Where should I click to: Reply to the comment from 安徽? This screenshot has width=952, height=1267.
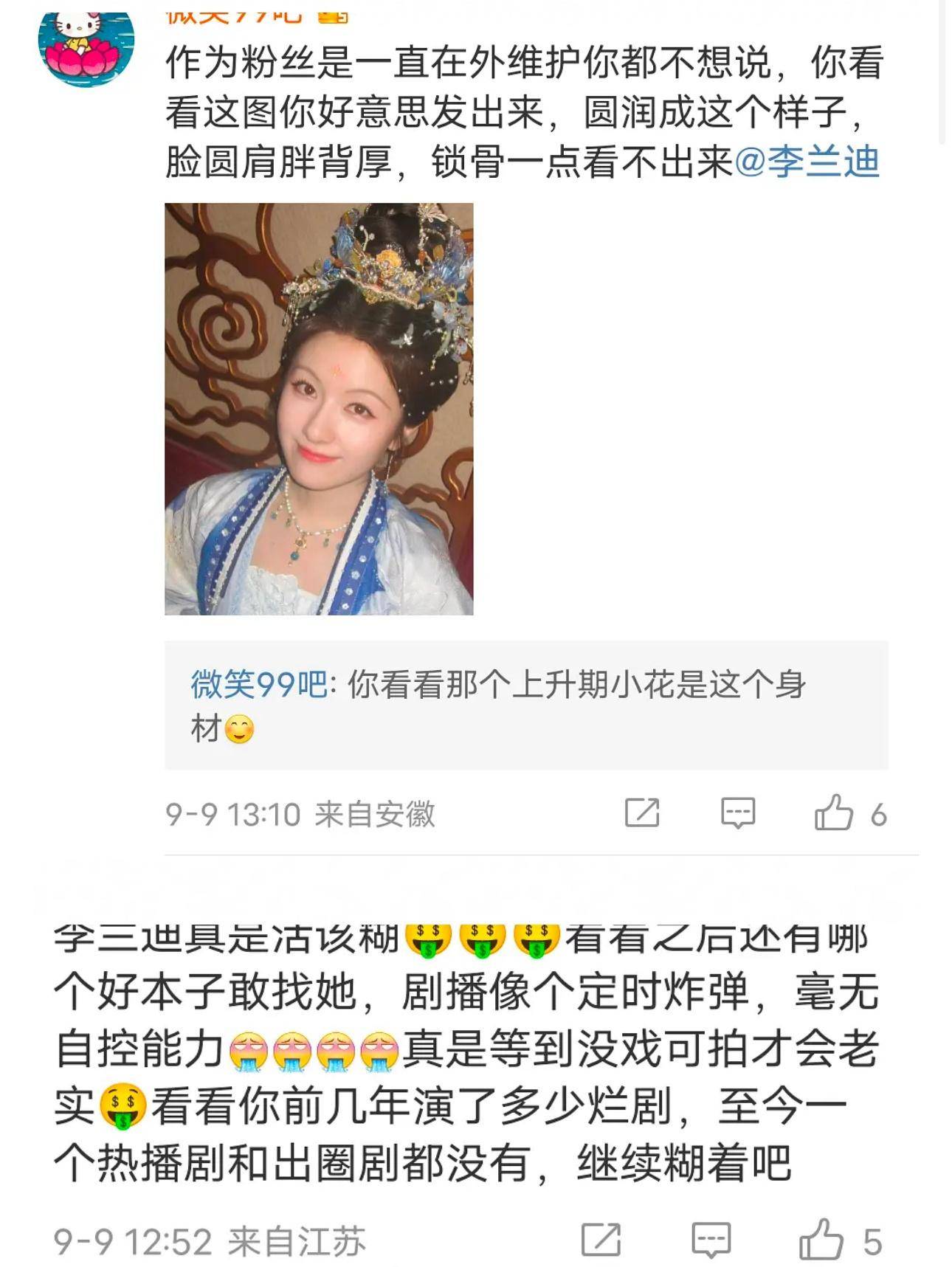click(738, 813)
